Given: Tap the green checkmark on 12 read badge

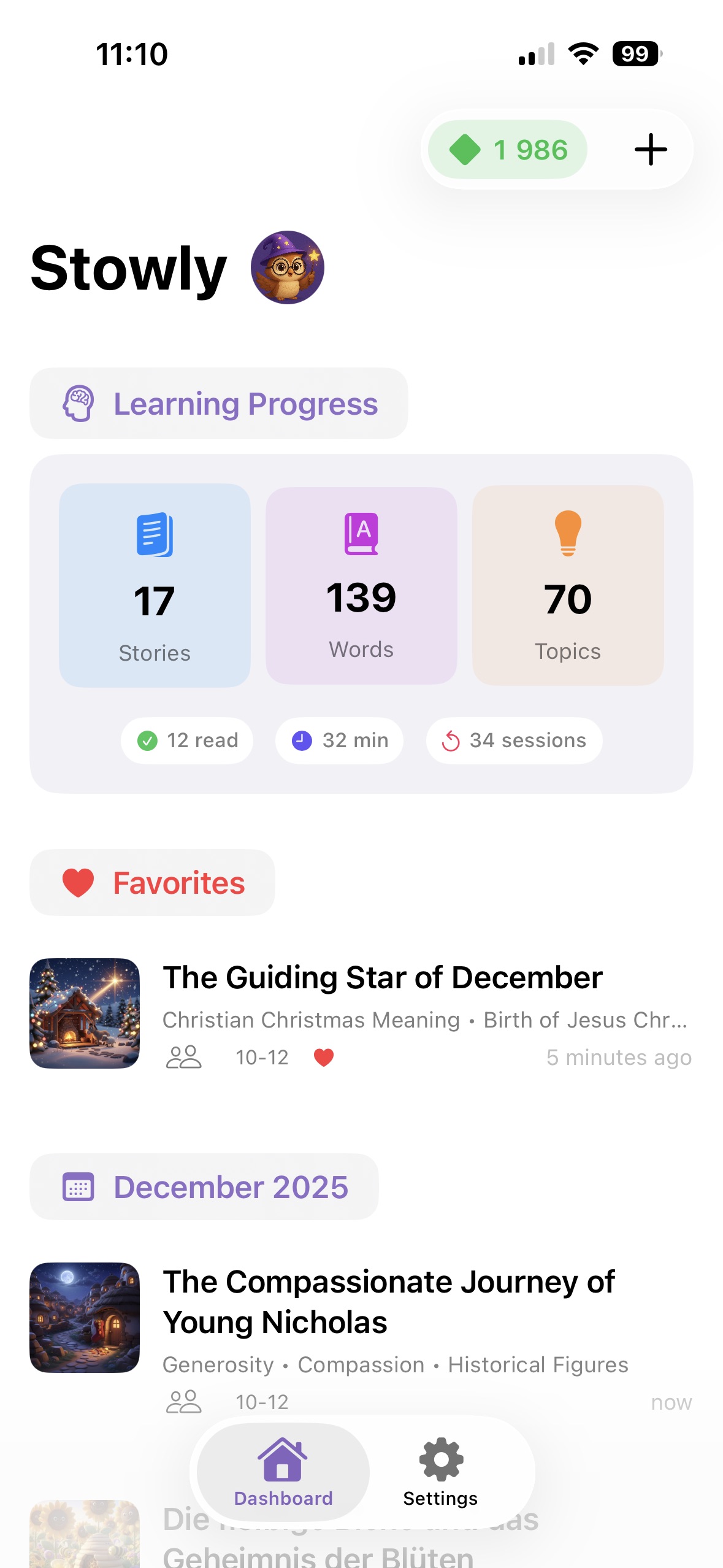Looking at the screenshot, I should coord(147,740).
